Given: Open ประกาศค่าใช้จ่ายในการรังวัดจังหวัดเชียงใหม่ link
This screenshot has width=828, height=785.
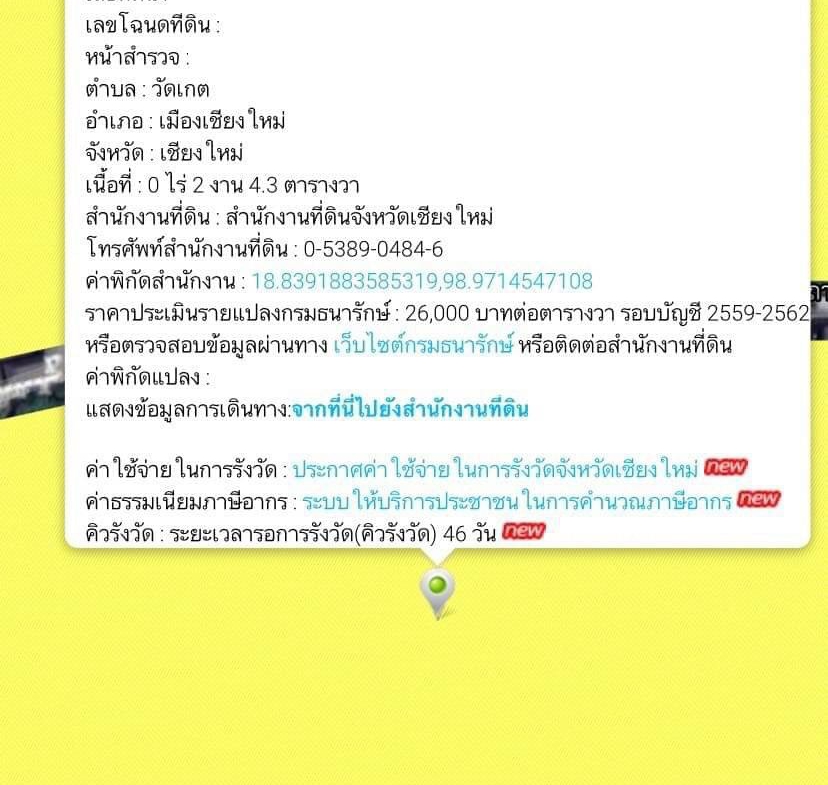Looking at the screenshot, I should 495,469.
